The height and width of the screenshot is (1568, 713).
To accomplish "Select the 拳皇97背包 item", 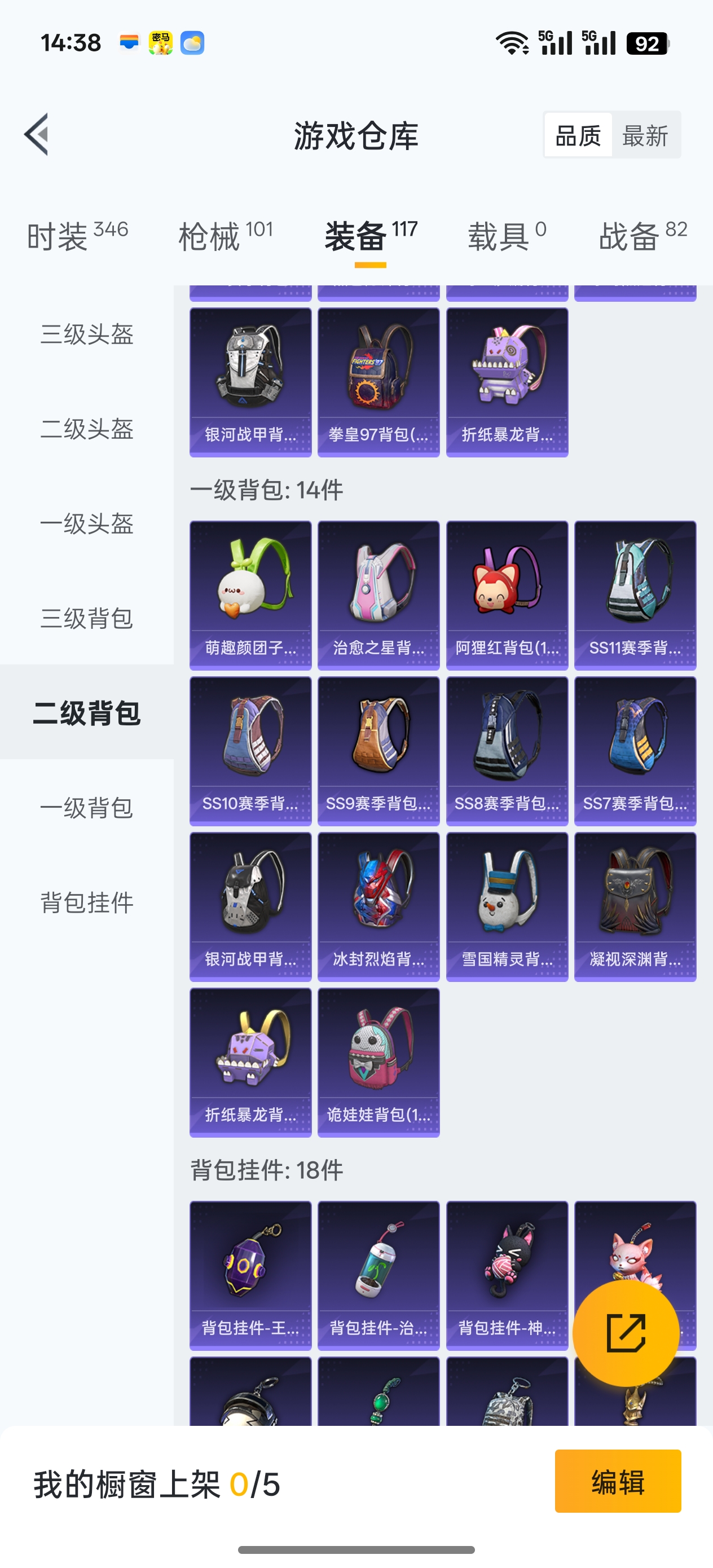I will tap(377, 377).
